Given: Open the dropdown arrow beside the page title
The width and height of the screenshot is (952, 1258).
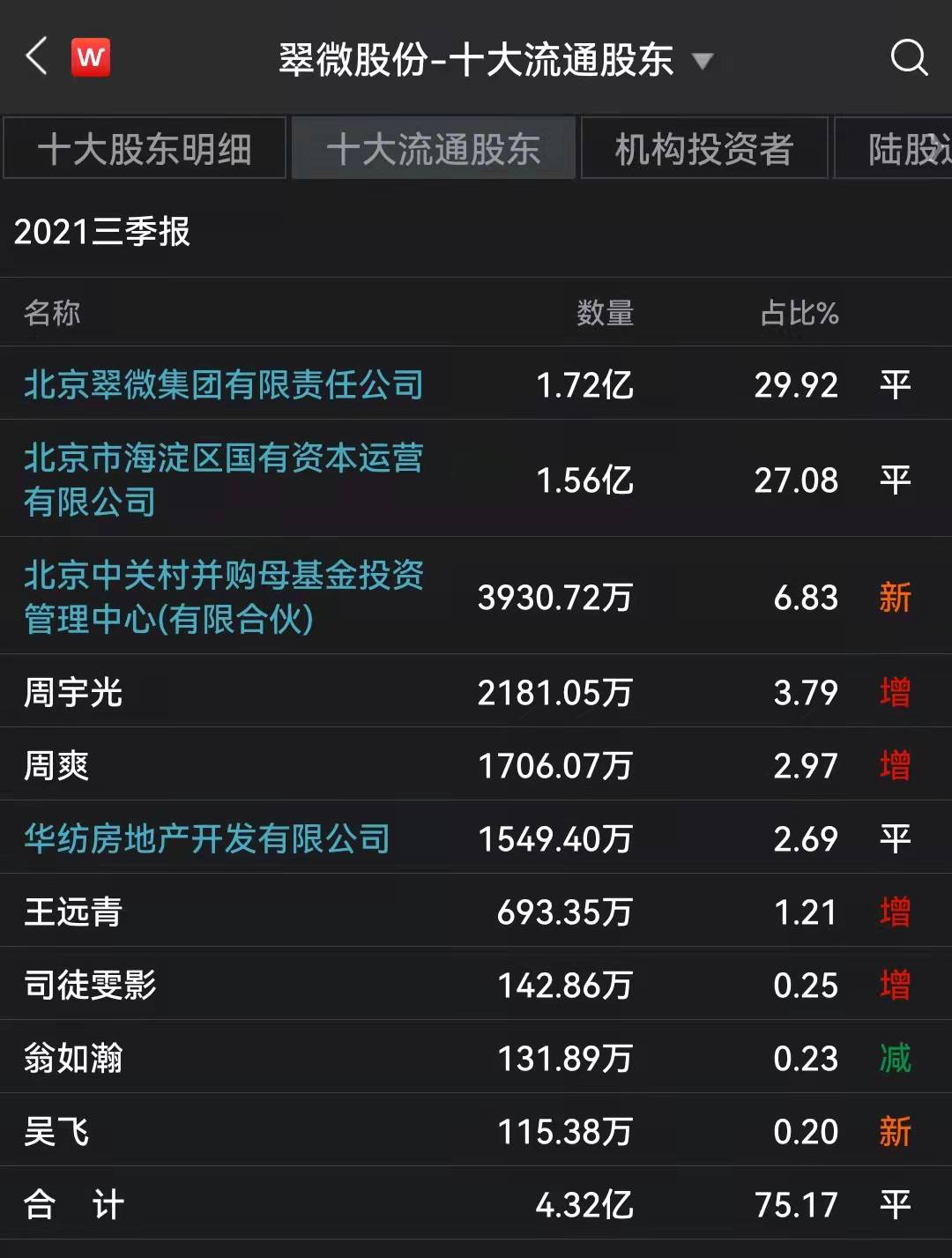Looking at the screenshot, I should pyautogui.click(x=703, y=59).
